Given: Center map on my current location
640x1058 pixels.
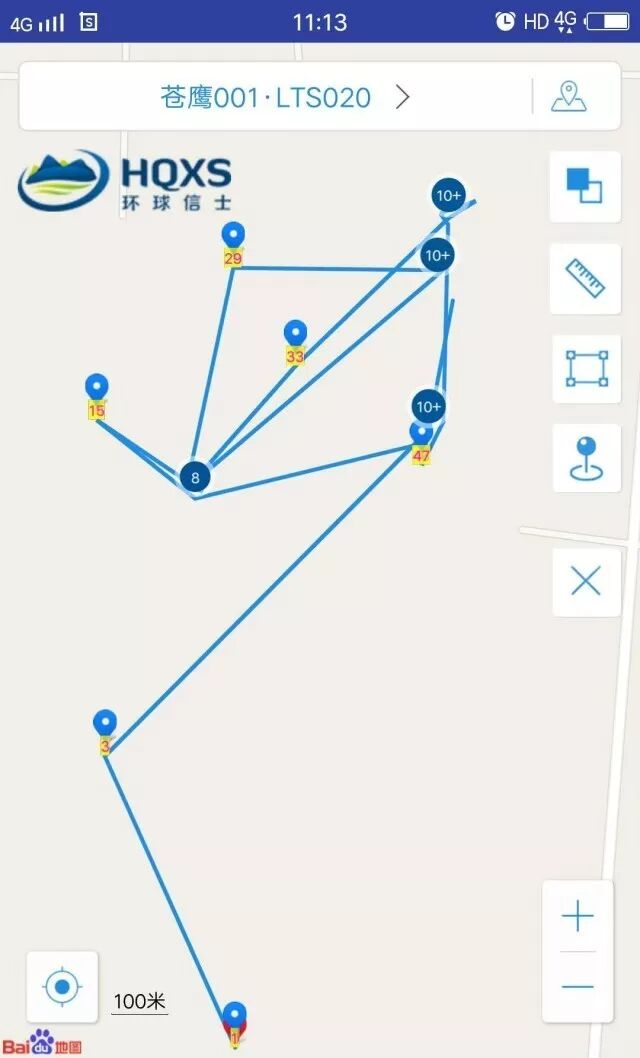Looking at the screenshot, I should pyautogui.click(x=62, y=987).
